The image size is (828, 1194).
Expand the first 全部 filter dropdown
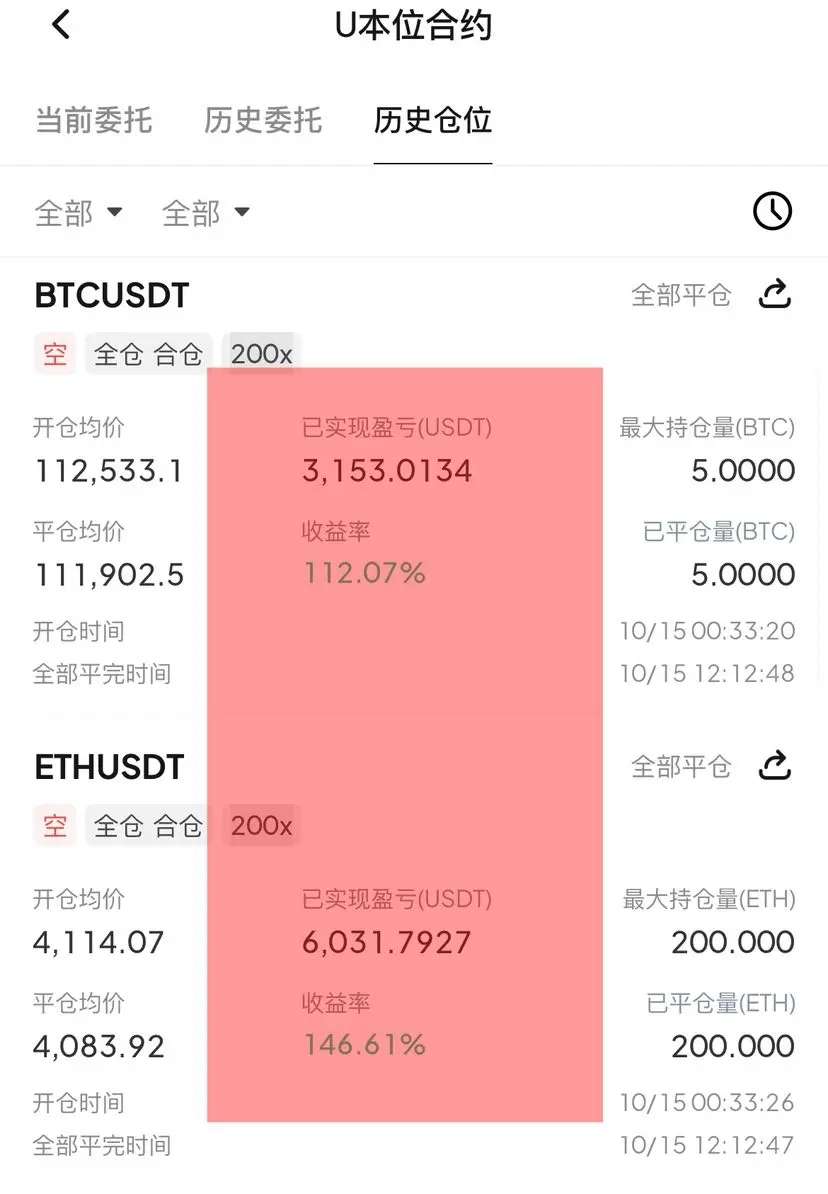pos(79,213)
